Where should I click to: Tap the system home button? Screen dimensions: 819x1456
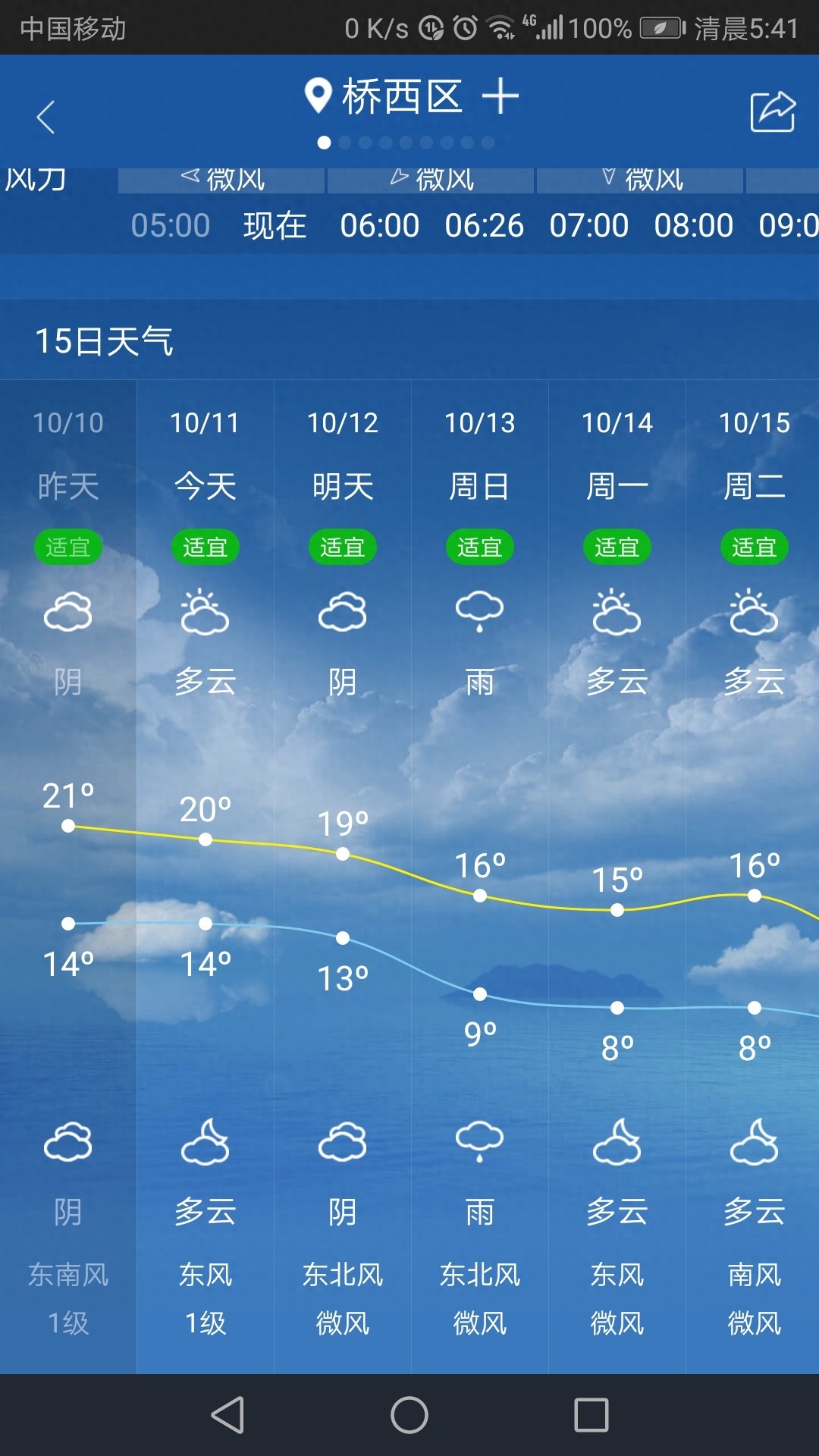409,1415
